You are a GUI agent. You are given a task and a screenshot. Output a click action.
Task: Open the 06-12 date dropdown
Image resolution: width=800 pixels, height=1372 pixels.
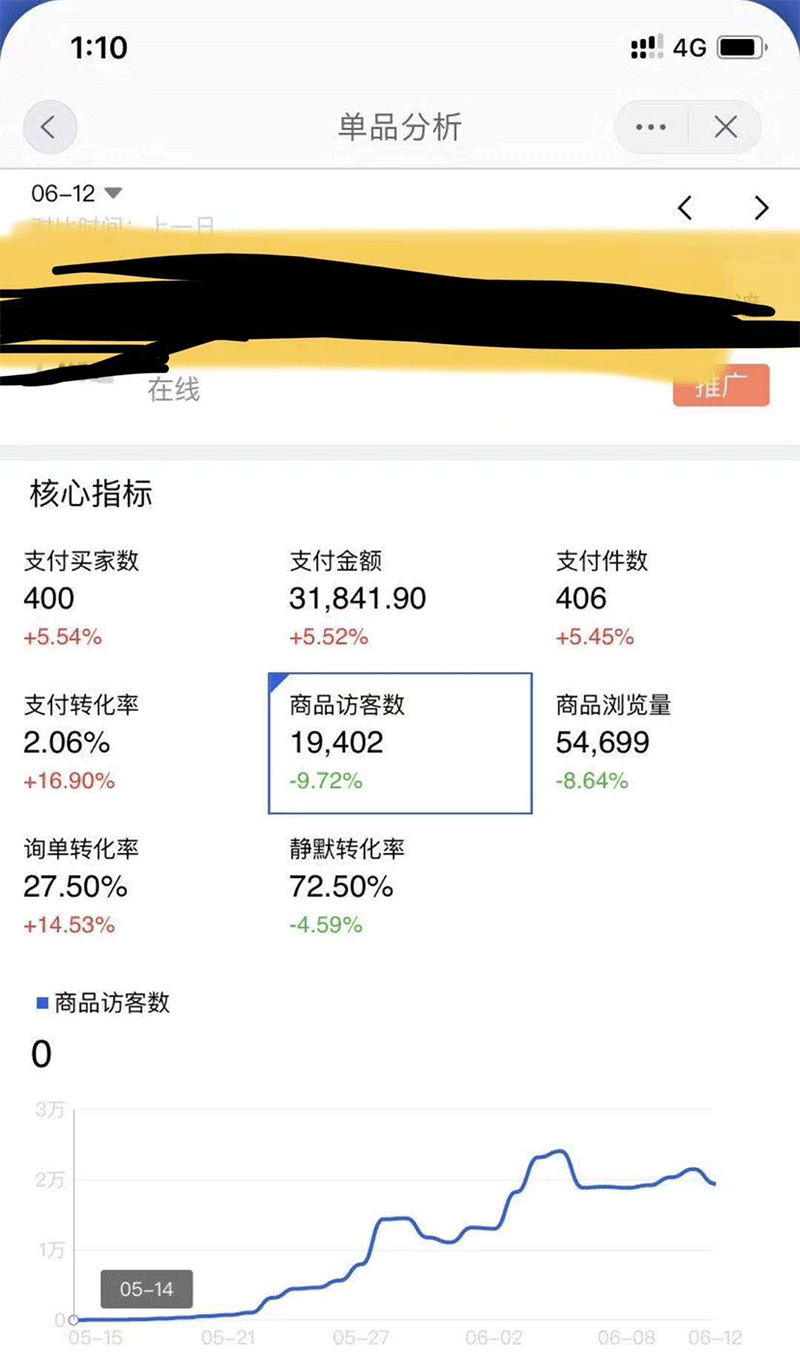click(77, 193)
